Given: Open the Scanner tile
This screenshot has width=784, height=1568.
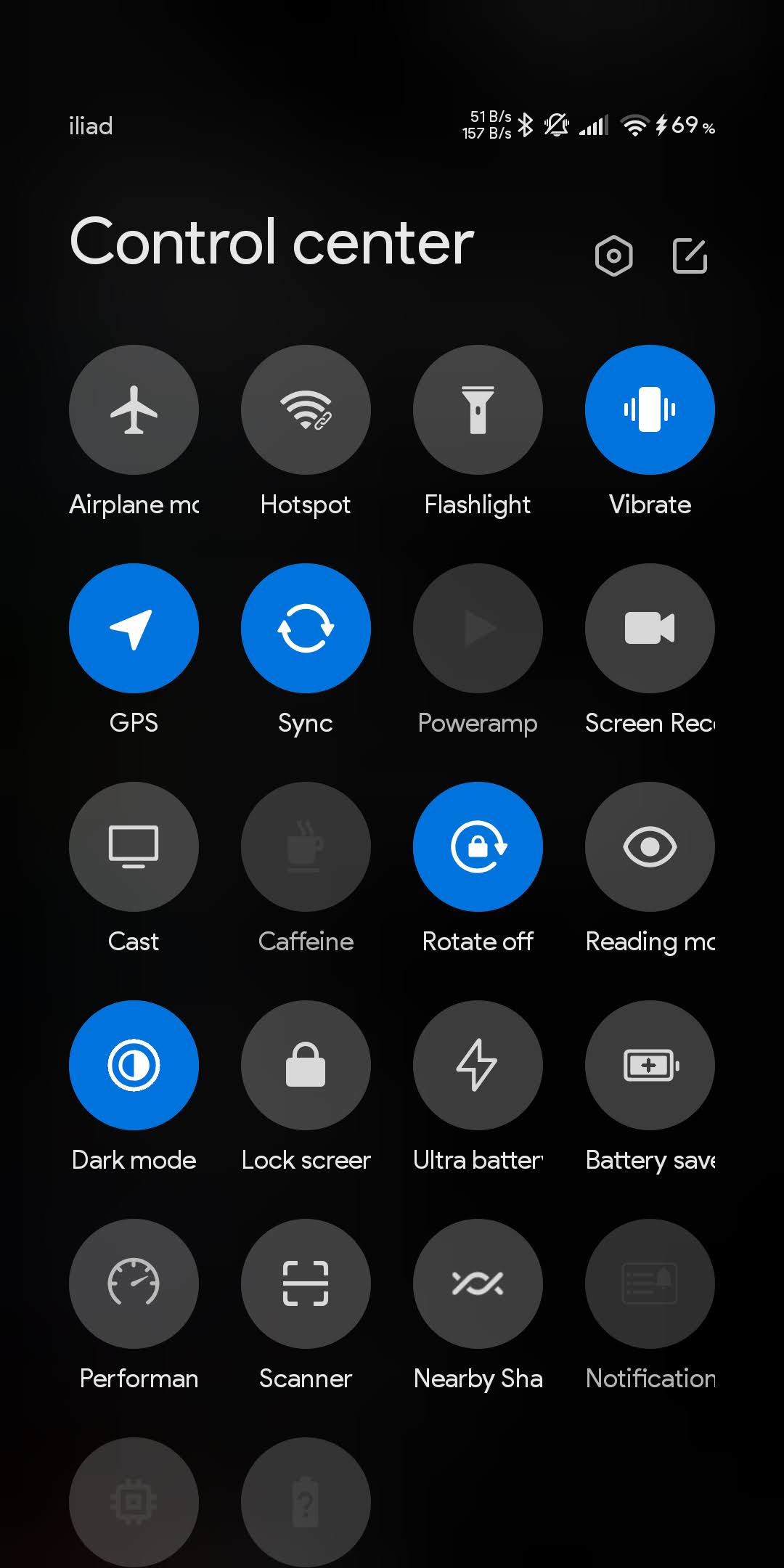Looking at the screenshot, I should click(x=306, y=1283).
